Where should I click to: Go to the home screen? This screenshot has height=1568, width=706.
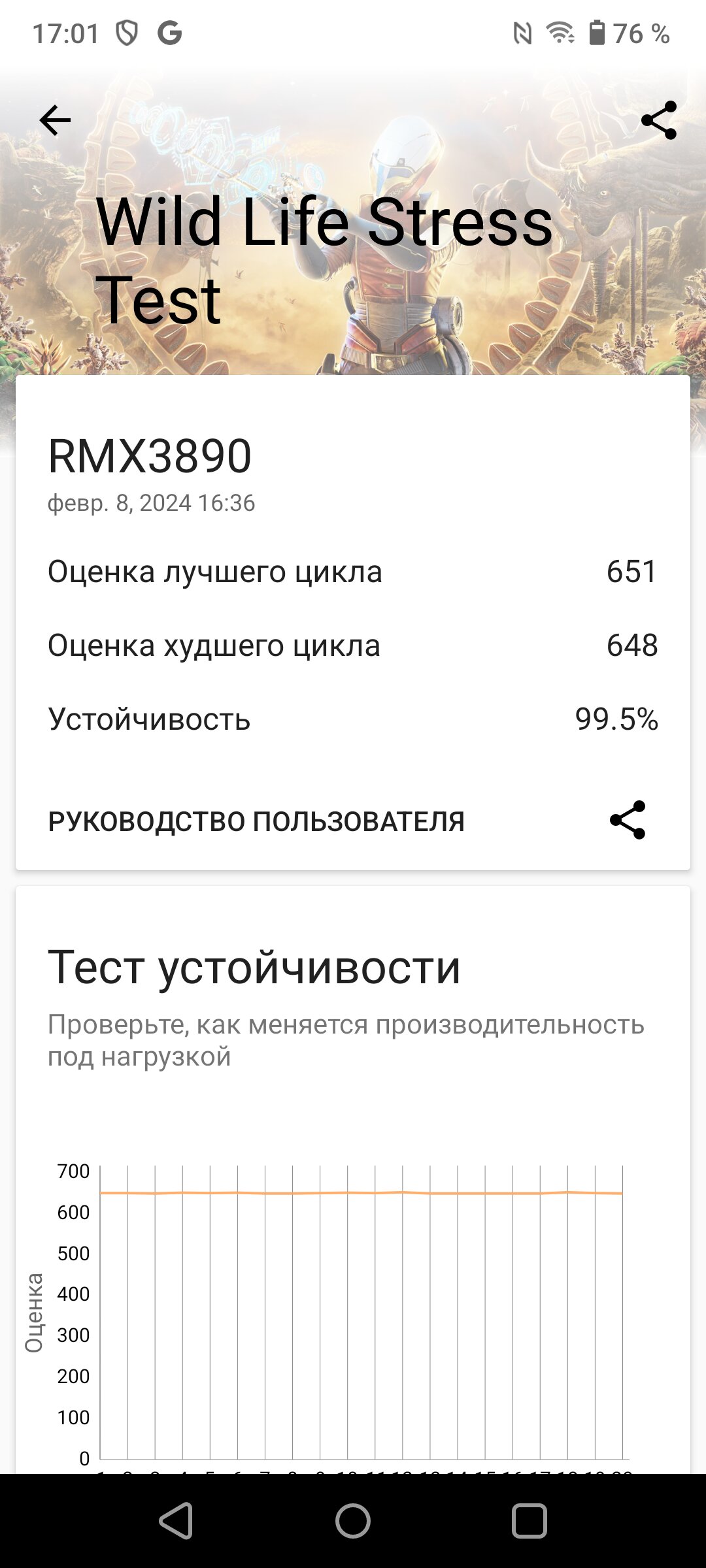point(353,1521)
